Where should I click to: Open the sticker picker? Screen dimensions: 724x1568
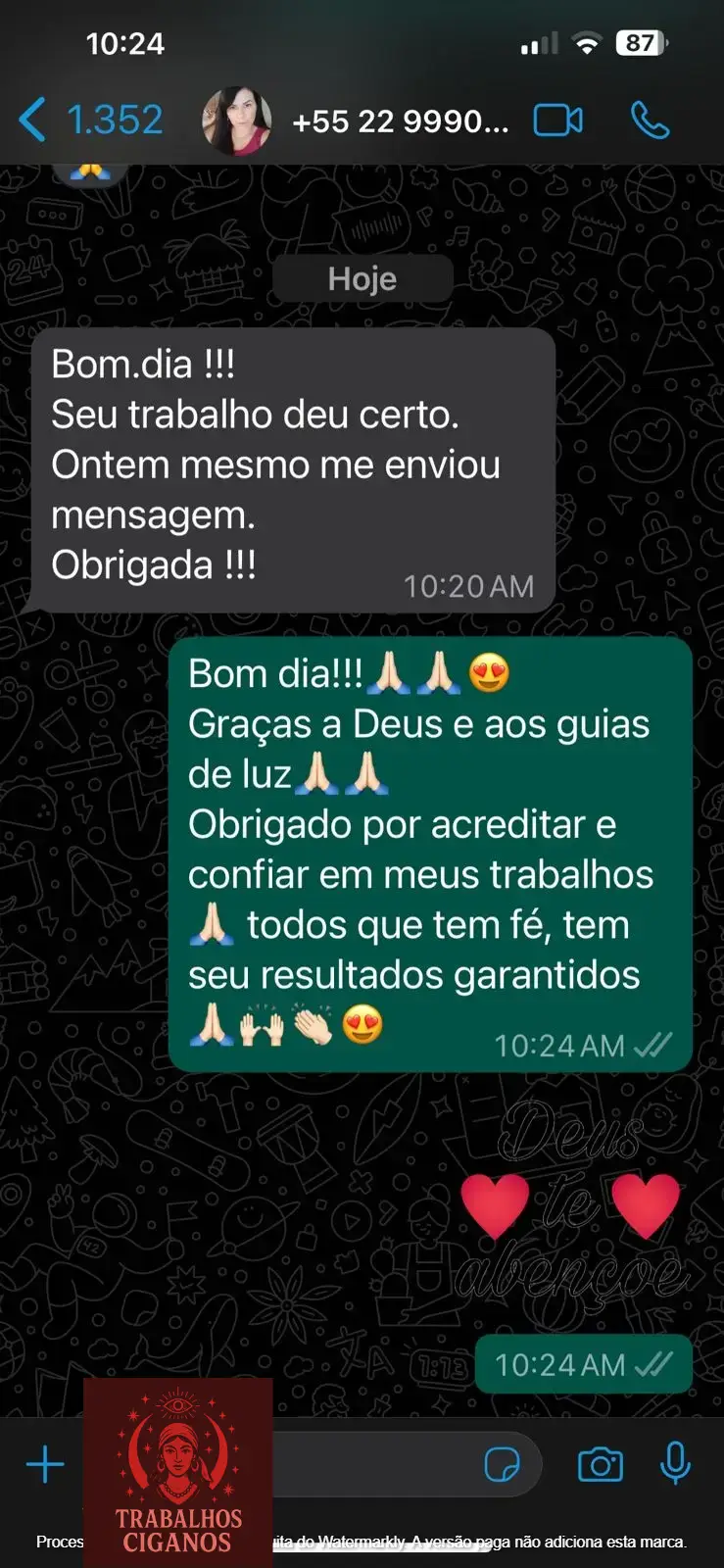(x=503, y=1465)
